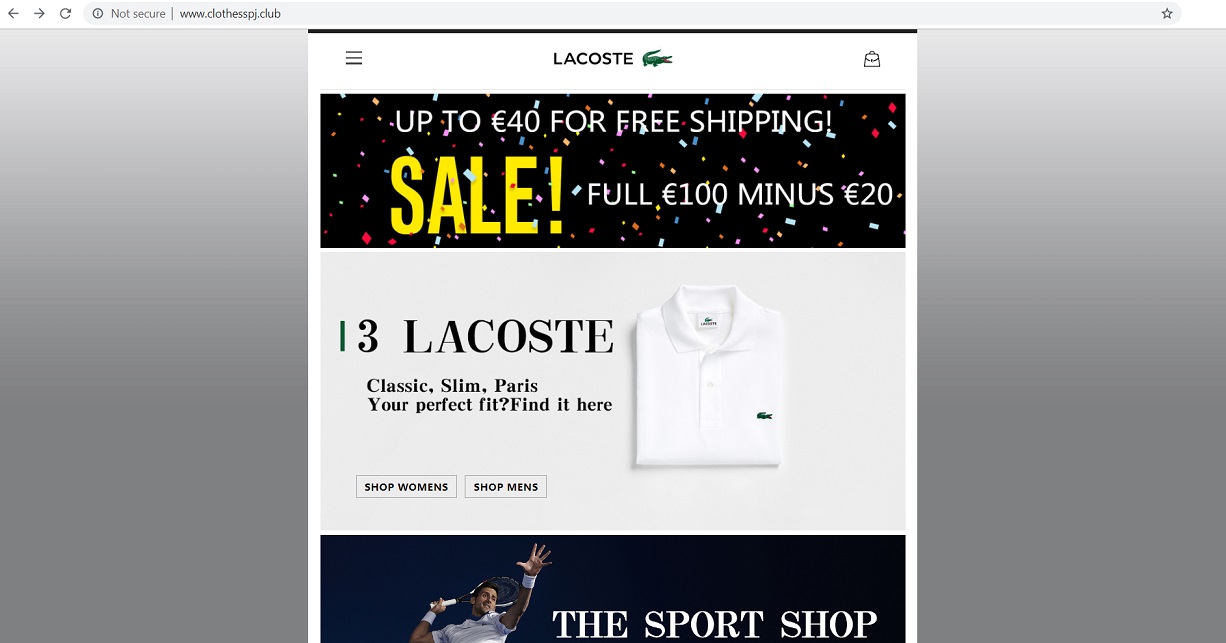Bookmark this page with the star

coord(1166,14)
